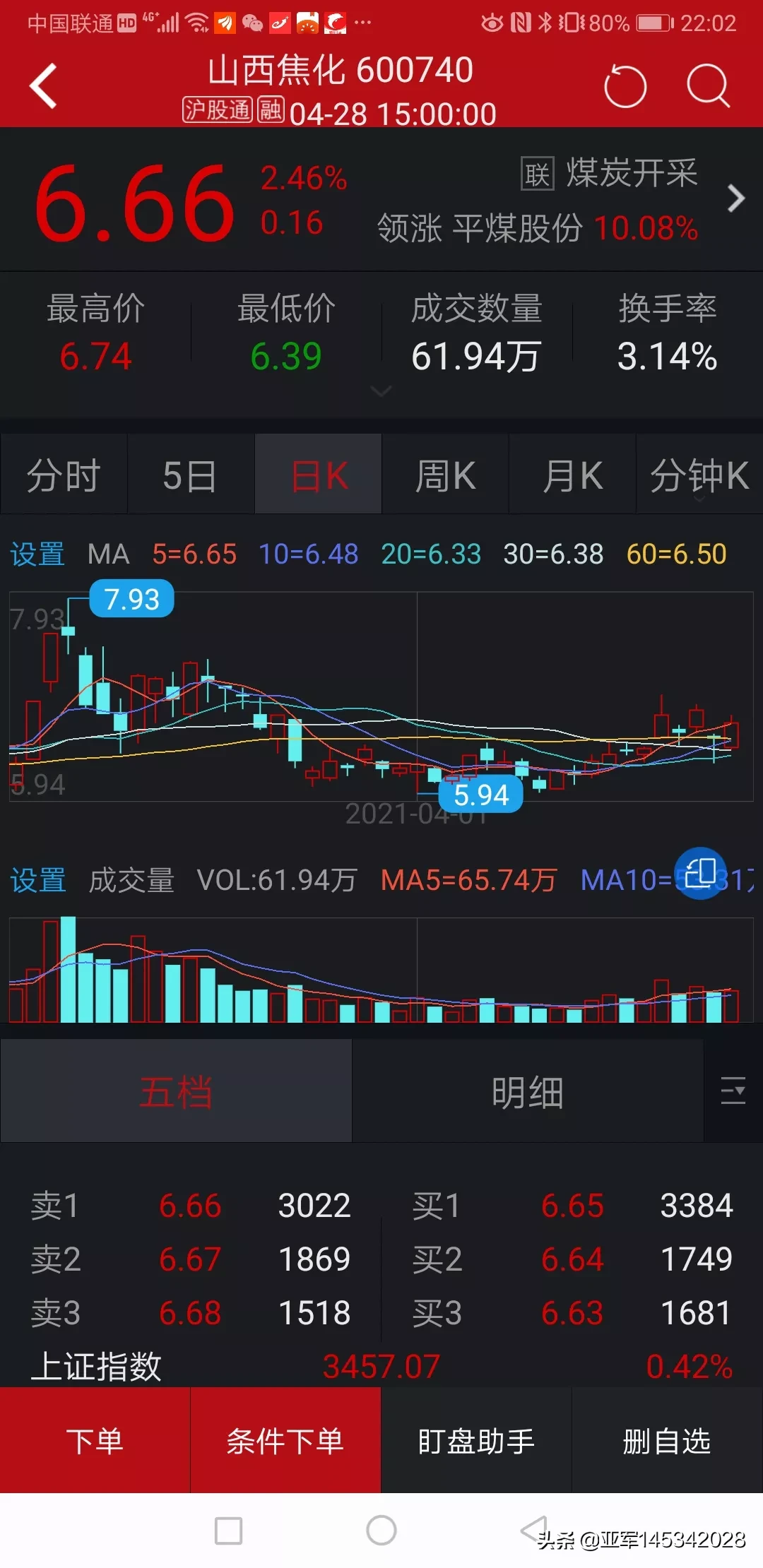Open the stock search icon
The width and height of the screenshot is (763, 1568).
point(707,86)
